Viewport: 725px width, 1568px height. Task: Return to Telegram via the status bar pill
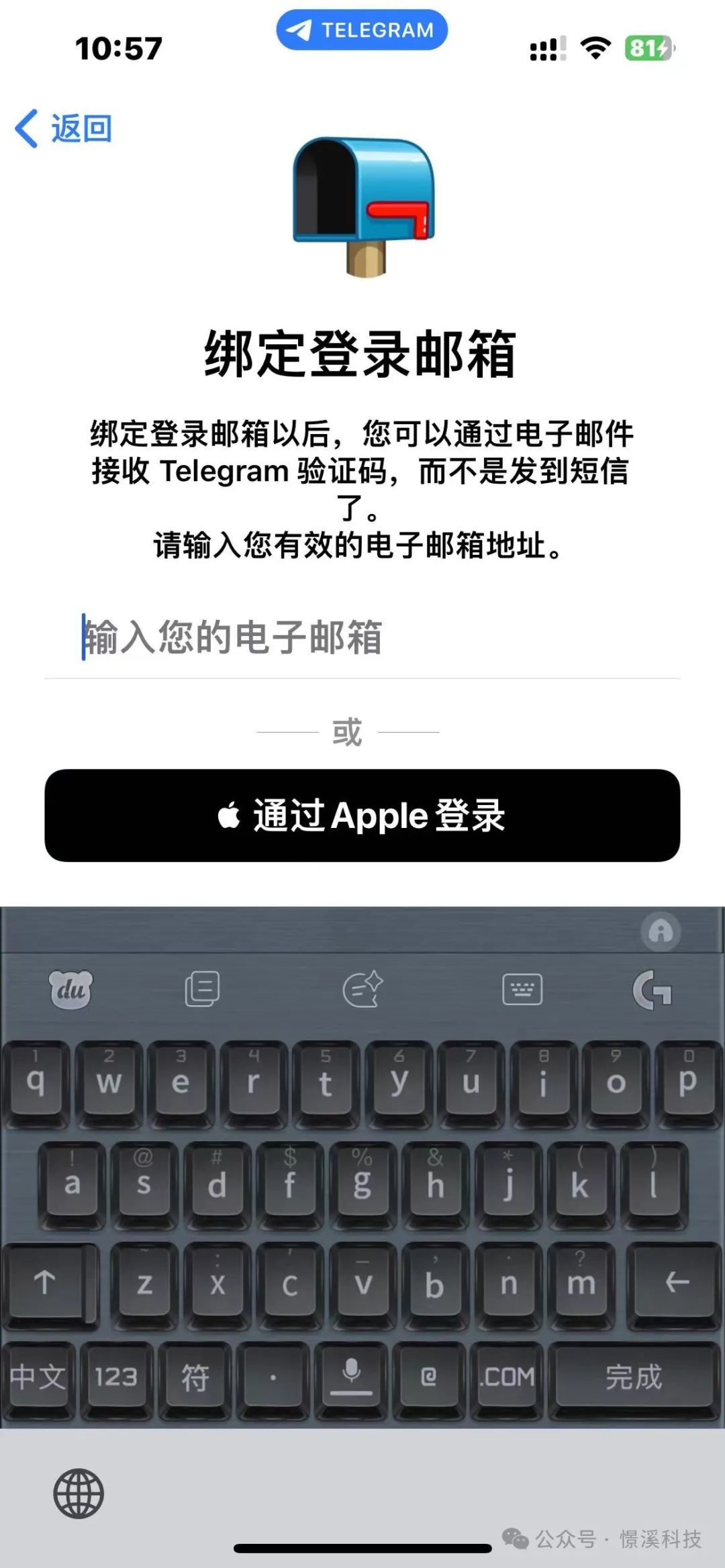click(x=362, y=30)
